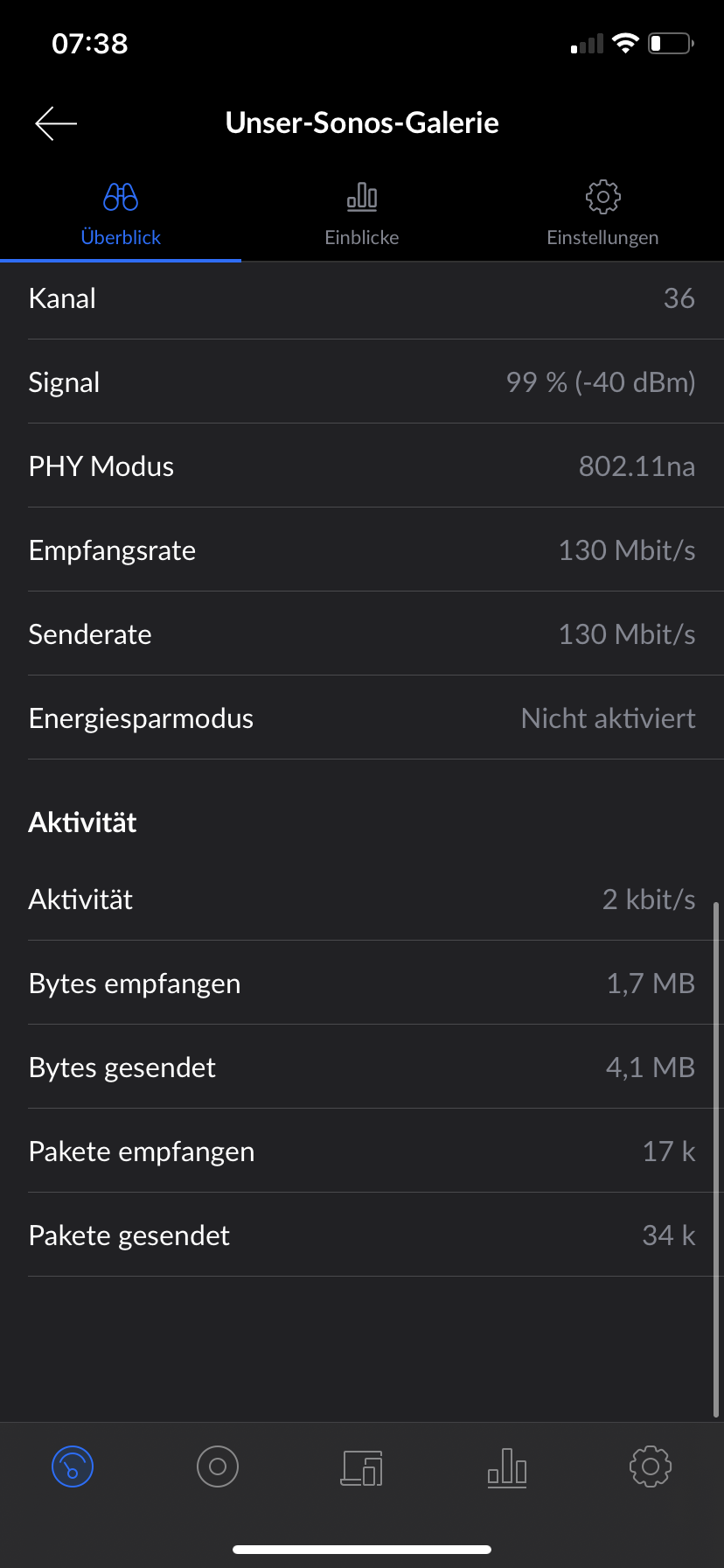The image size is (724, 1568).
Task: Open the clients screen icon tab
Action: click(362, 1467)
